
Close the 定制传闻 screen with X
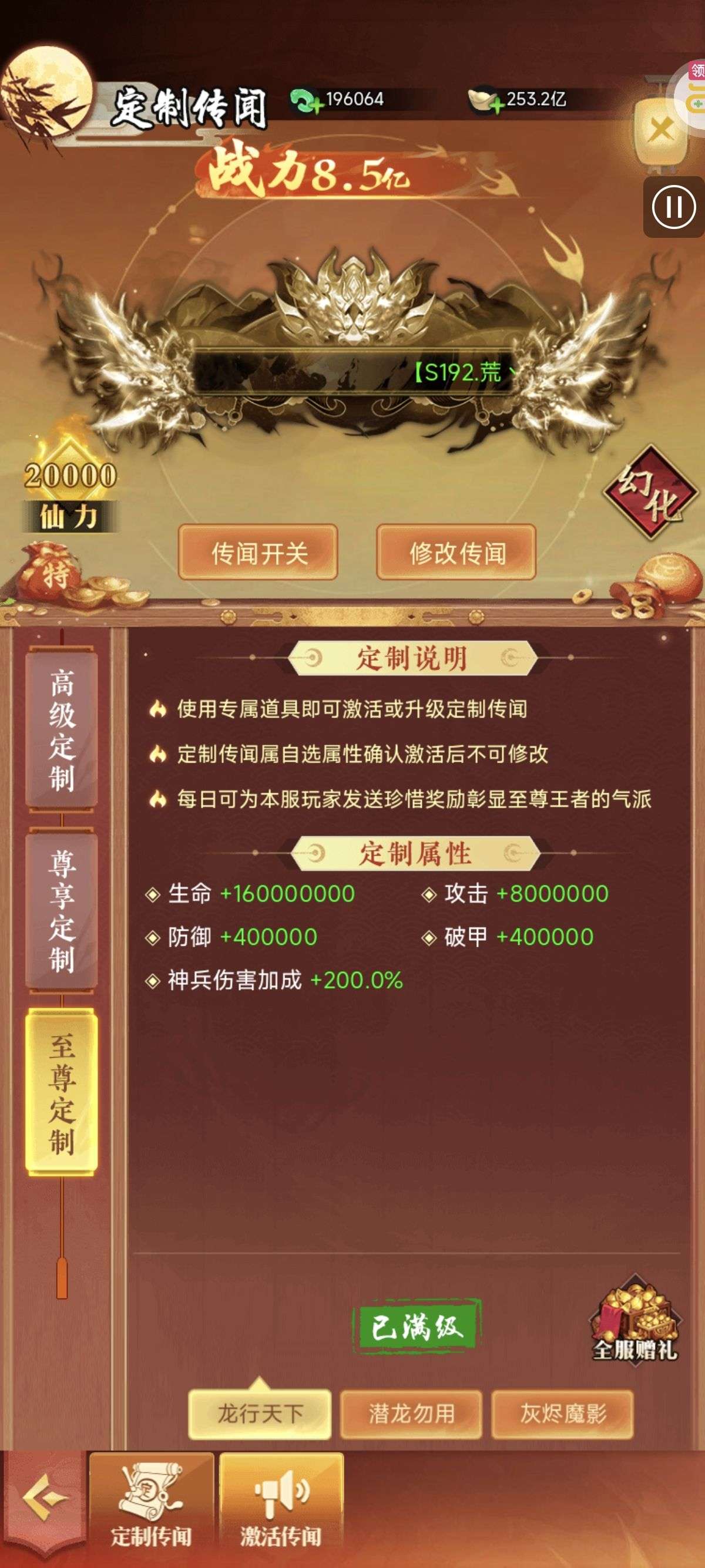click(660, 130)
